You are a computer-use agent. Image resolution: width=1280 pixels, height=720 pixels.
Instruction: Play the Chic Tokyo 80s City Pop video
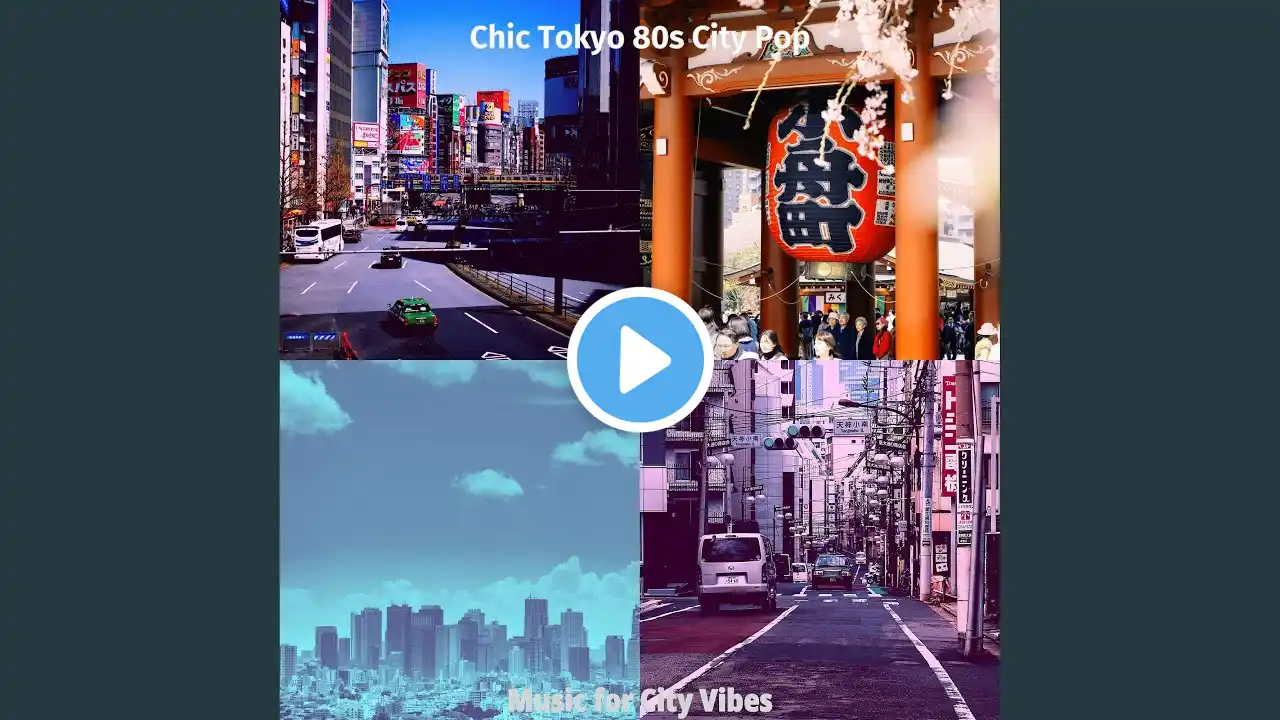640,360
